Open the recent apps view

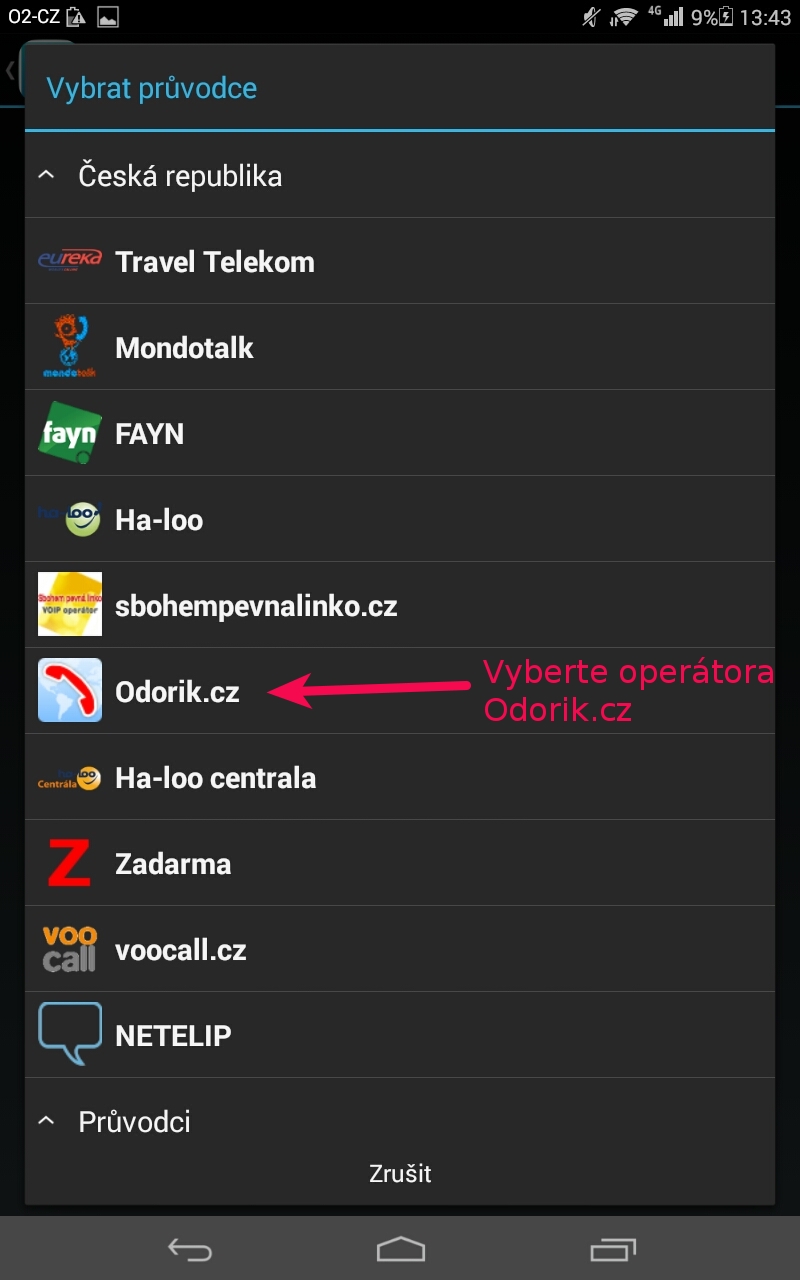tap(612, 1249)
